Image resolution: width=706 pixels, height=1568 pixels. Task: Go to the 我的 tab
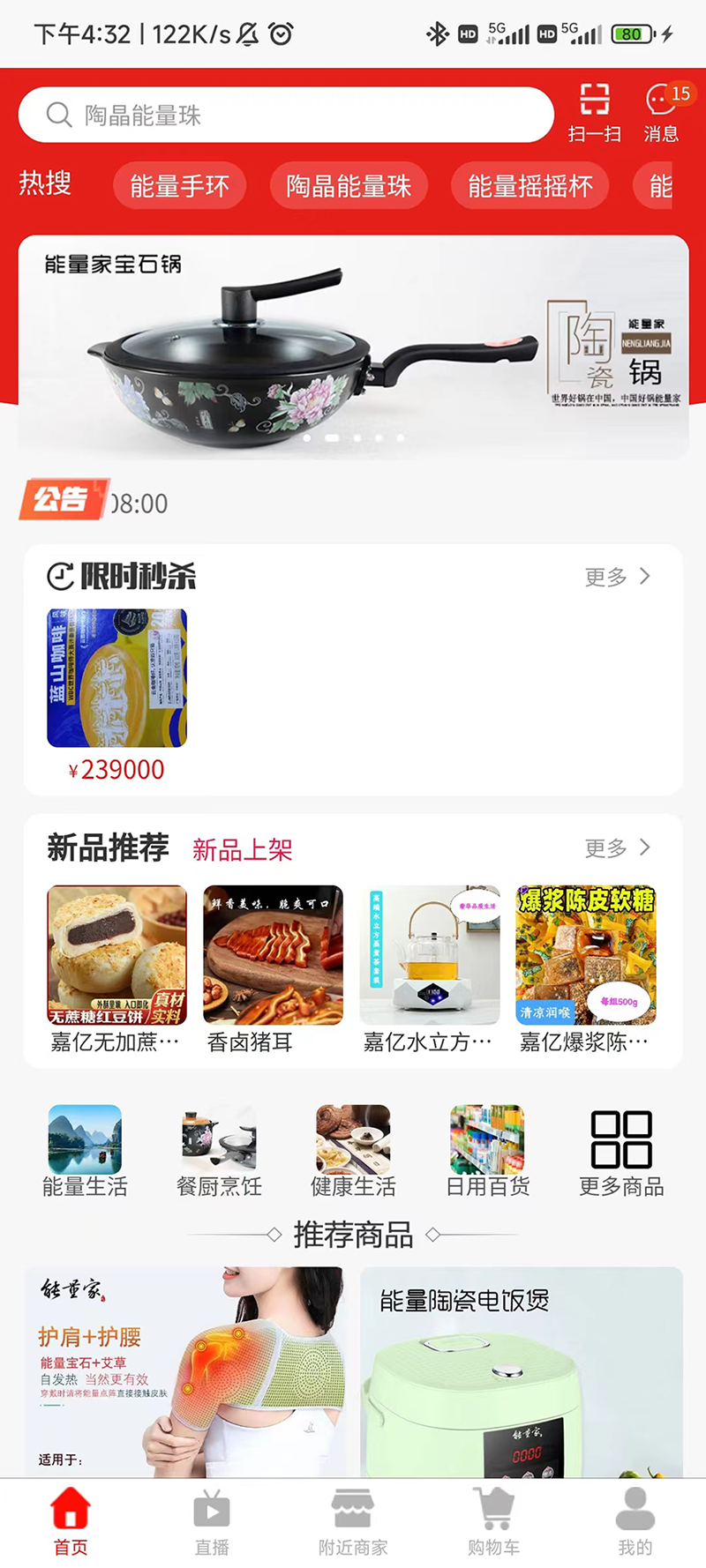click(635, 1521)
